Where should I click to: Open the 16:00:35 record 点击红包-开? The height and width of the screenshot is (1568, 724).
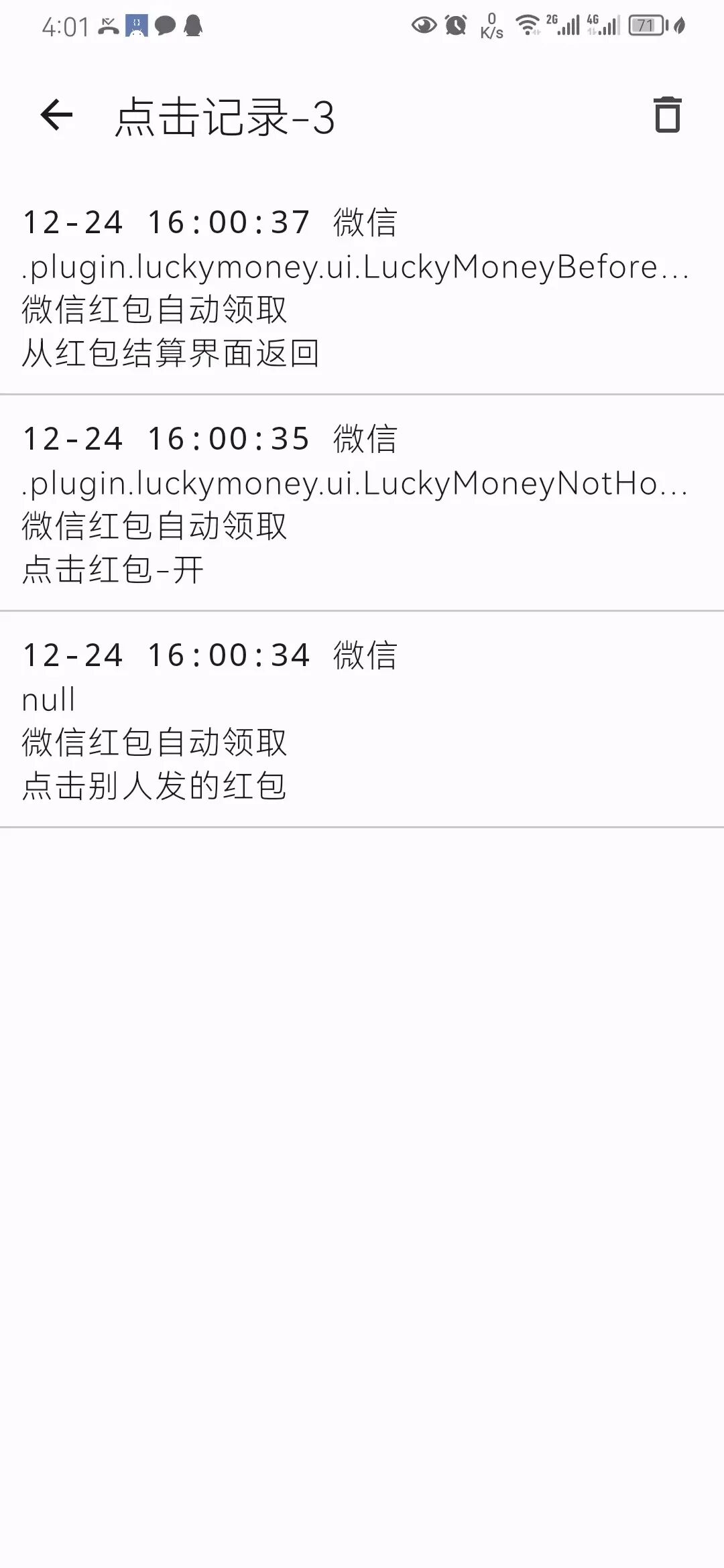362,504
